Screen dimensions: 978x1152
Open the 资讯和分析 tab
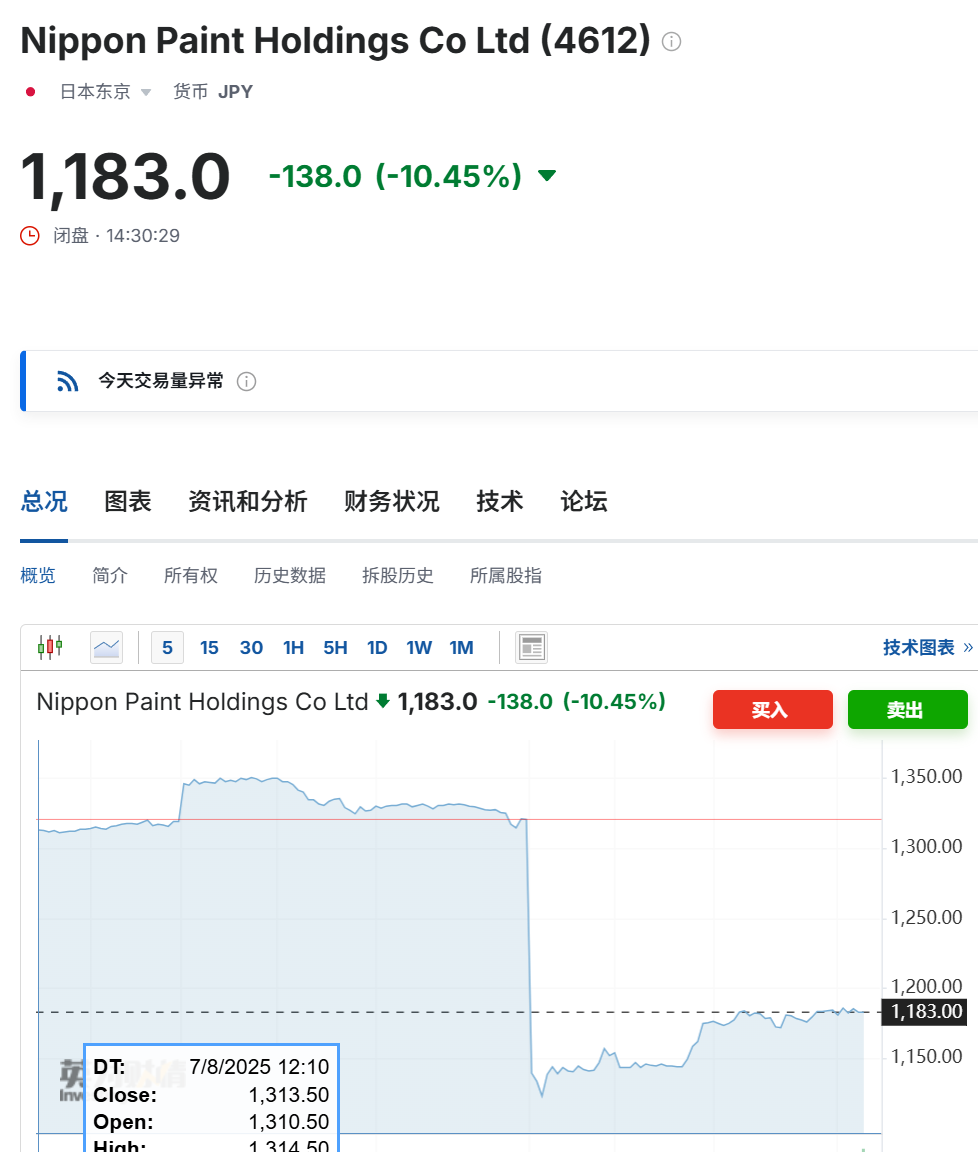247,501
